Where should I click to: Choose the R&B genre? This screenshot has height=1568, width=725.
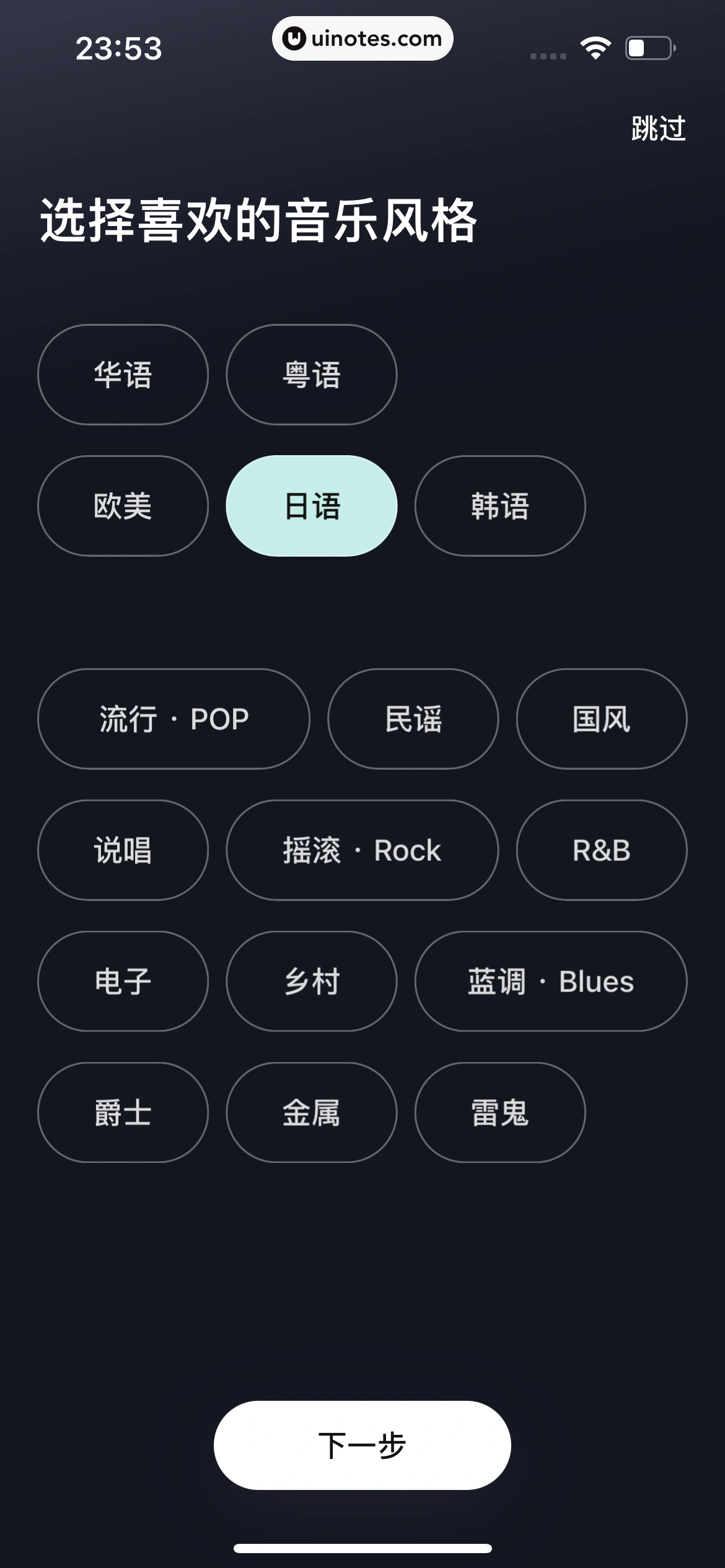[601, 850]
